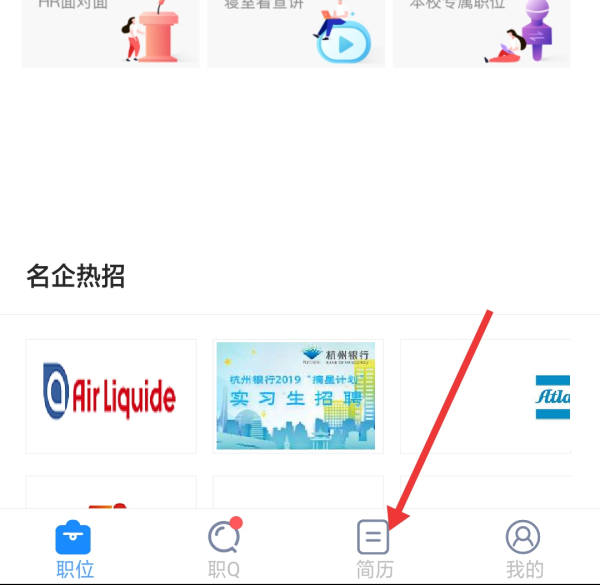Screen dimensions: 600x585
Task: Open the Air Liquide company card
Action: tap(111, 396)
